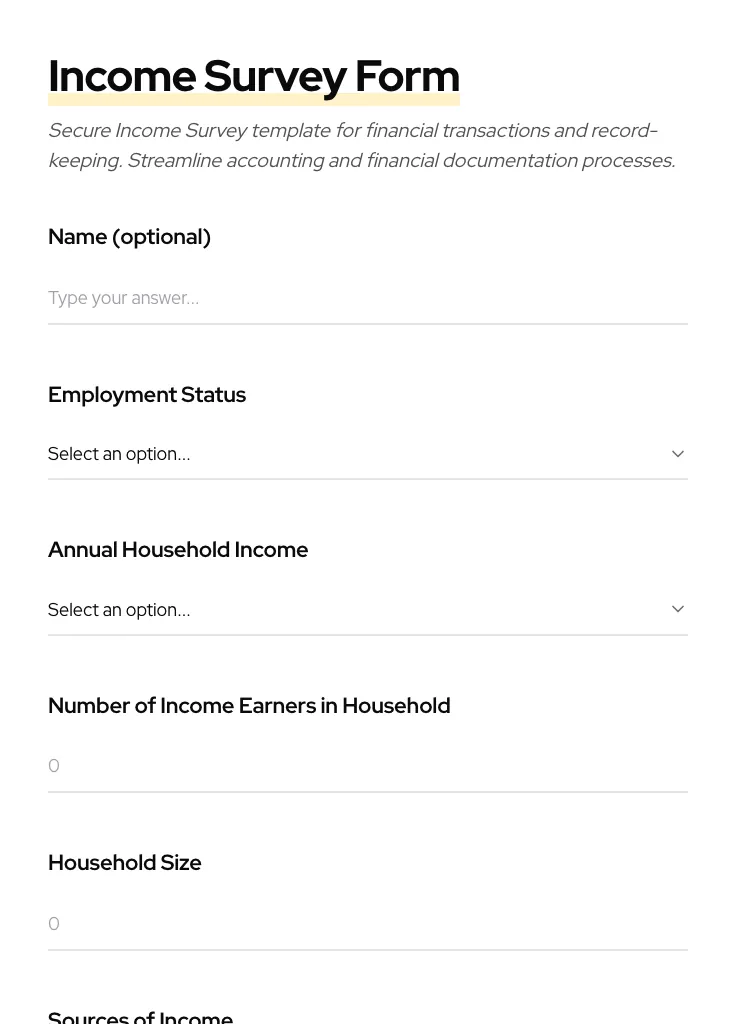The width and height of the screenshot is (736, 1024).
Task: Expand the Employment Status options list
Action: pos(368,454)
